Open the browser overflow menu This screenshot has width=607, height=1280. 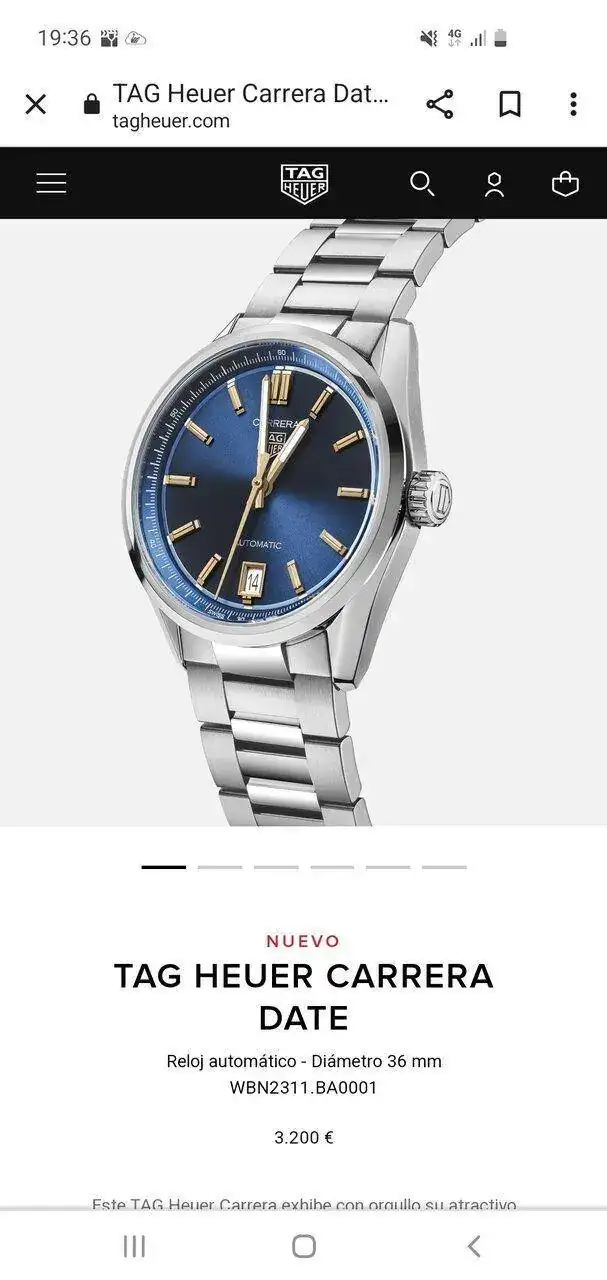573,104
